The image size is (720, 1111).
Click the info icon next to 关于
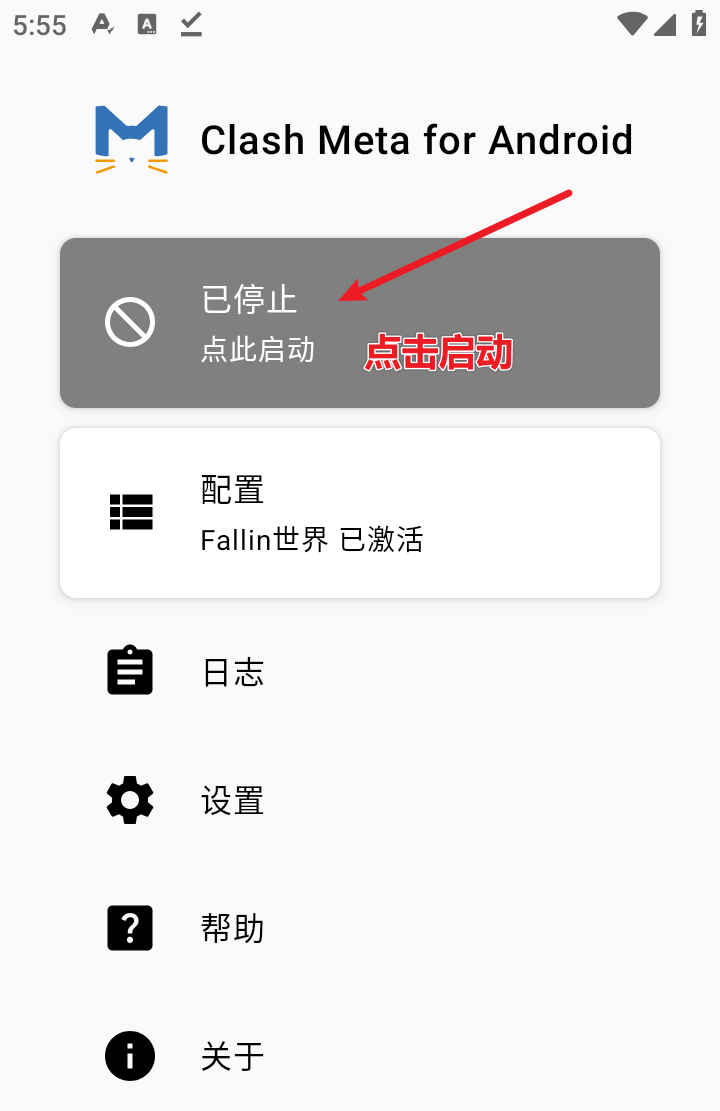[130, 1056]
